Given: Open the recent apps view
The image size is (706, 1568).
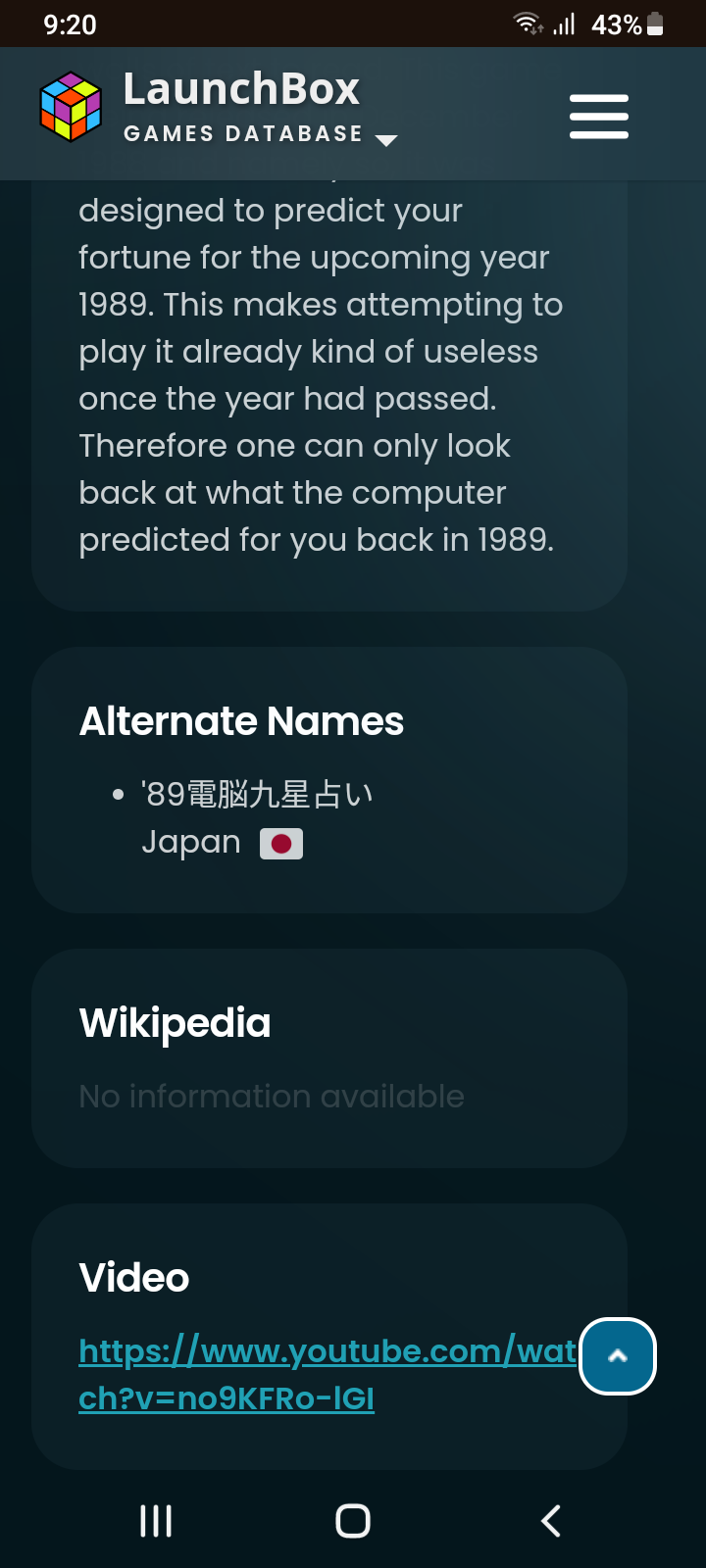Looking at the screenshot, I should point(156,1521).
